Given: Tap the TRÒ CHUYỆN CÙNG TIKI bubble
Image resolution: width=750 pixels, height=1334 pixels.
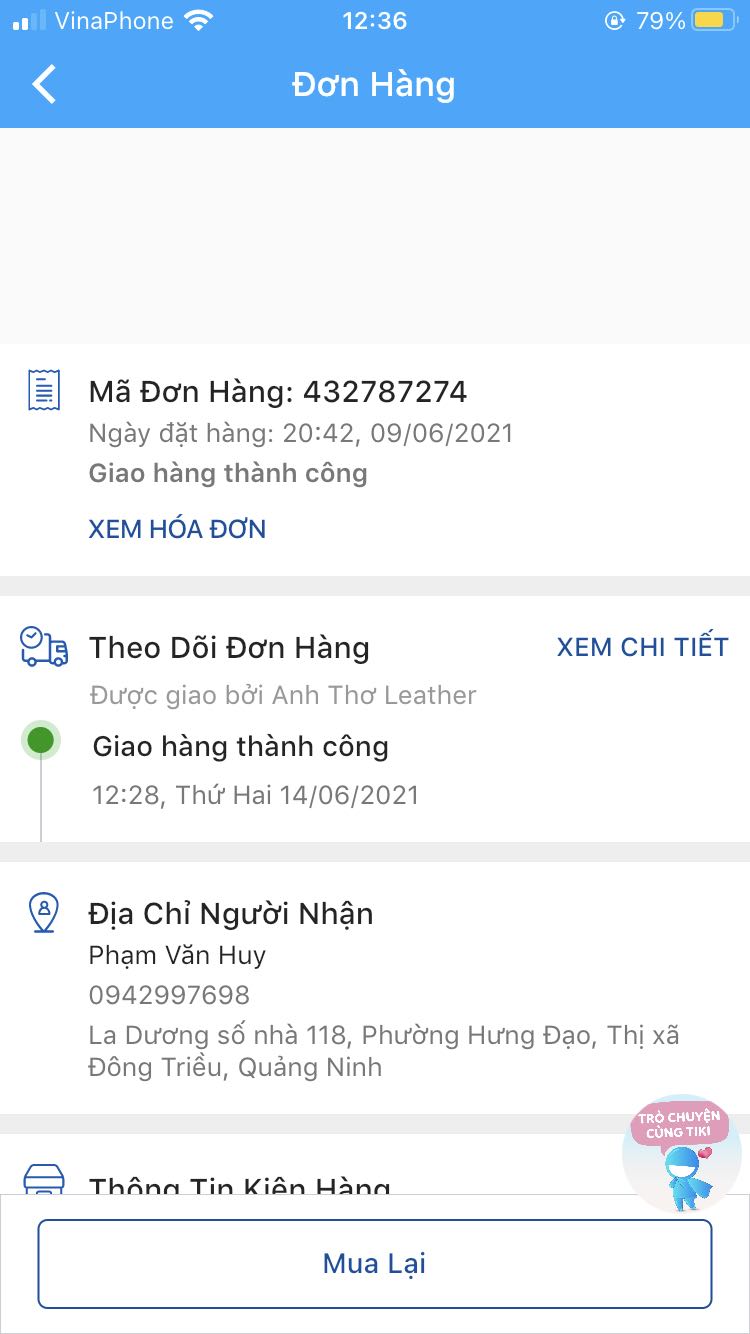Looking at the screenshot, I should (x=679, y=1122).
